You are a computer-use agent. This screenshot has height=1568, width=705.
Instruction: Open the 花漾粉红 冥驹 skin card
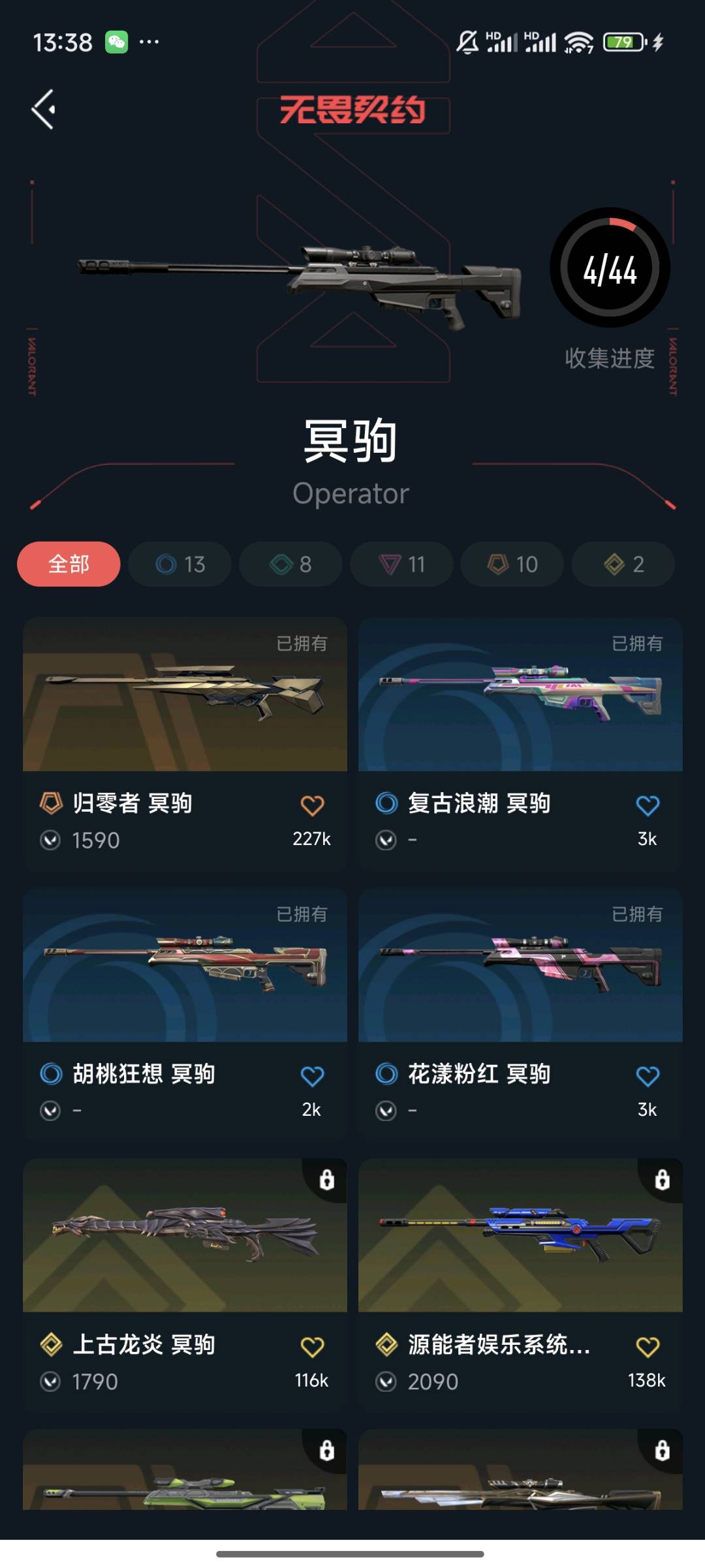click(520, 965)
